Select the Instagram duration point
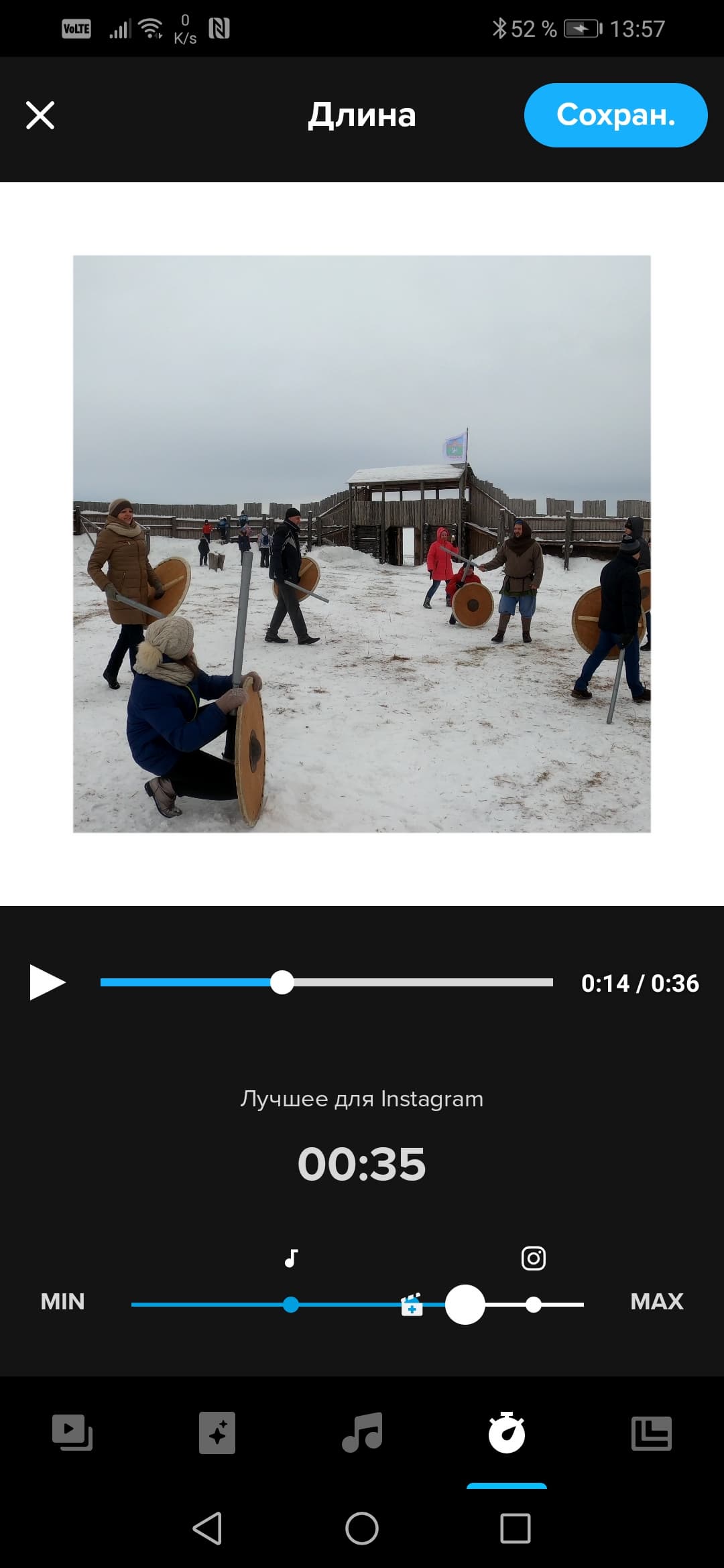Screen dimensions: 724x1568 (534, 1304)
